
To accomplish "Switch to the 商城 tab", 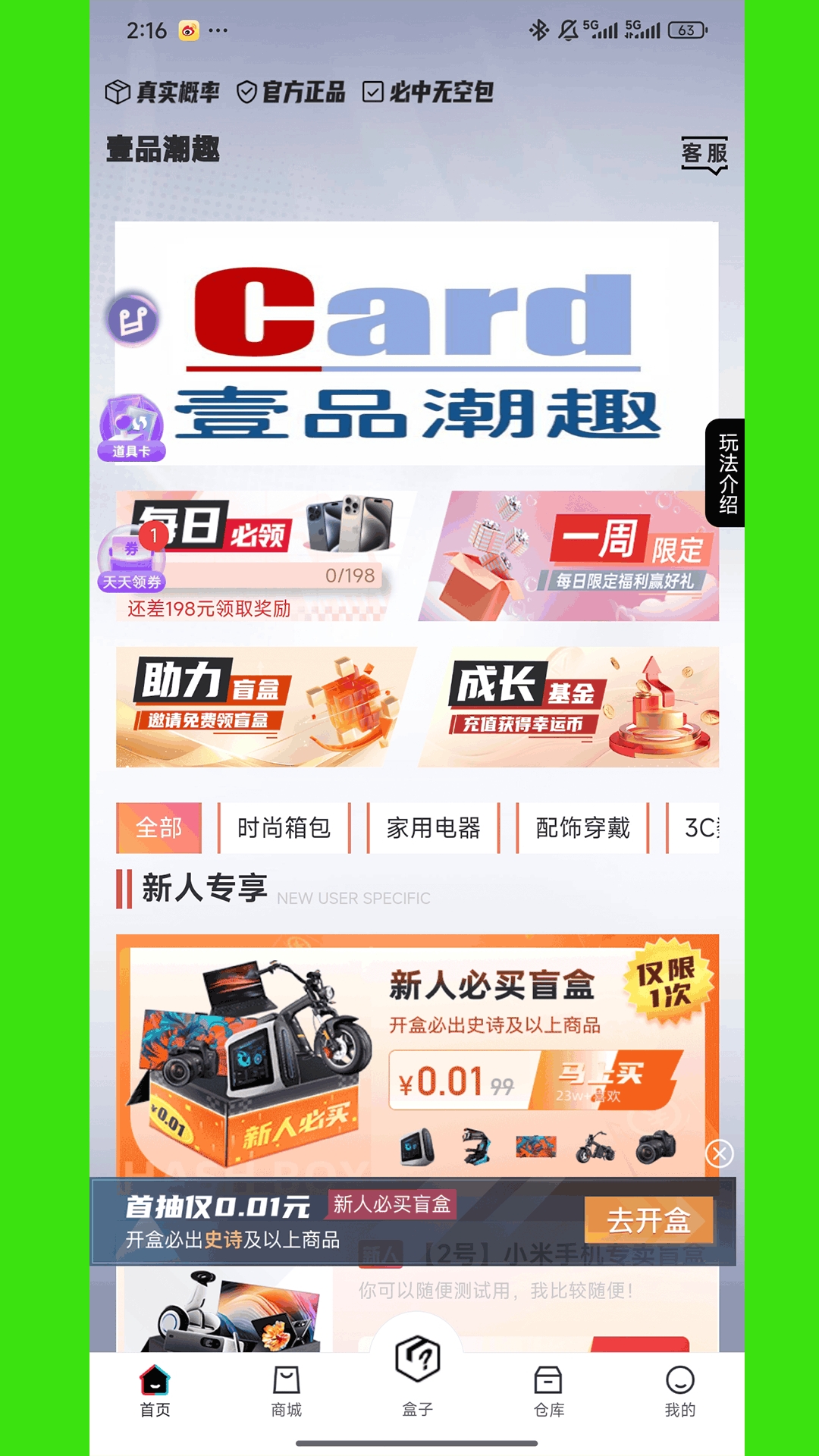I will coord(287,1392).
